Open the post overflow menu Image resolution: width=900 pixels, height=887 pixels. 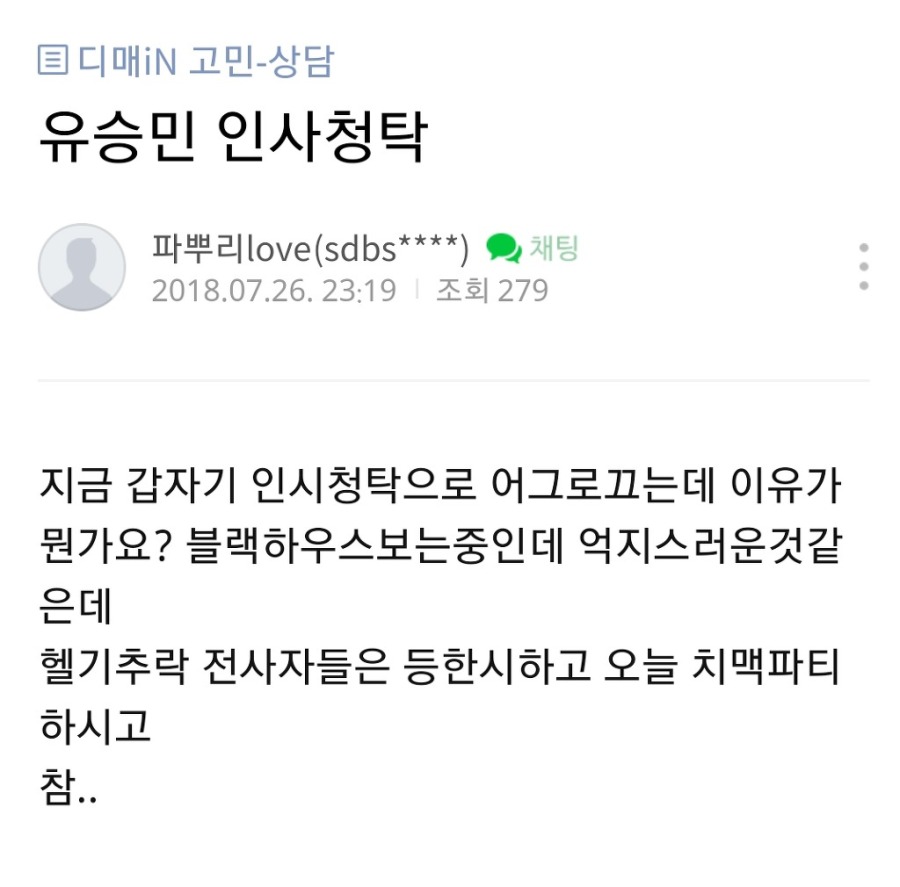click(863, 267)
